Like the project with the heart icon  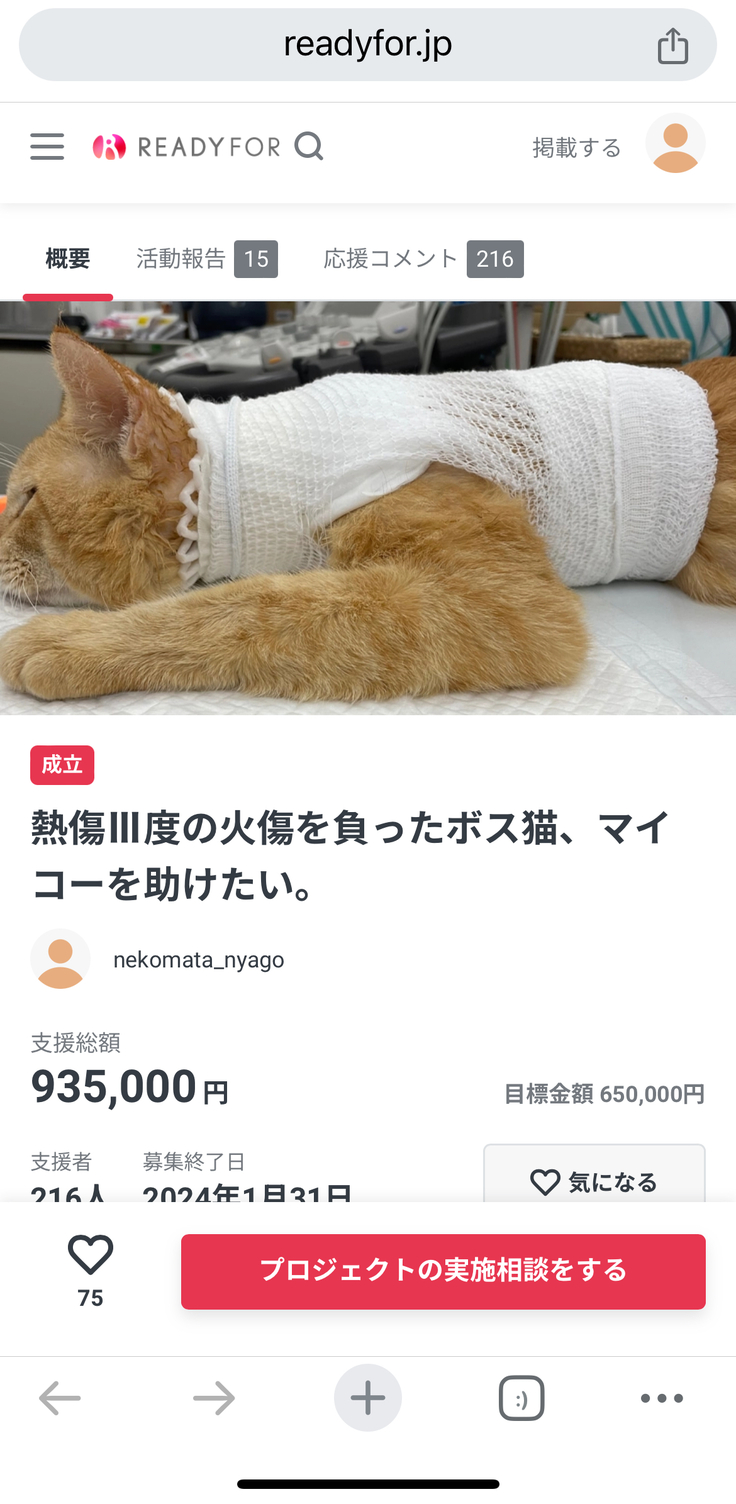[90, 1256]
